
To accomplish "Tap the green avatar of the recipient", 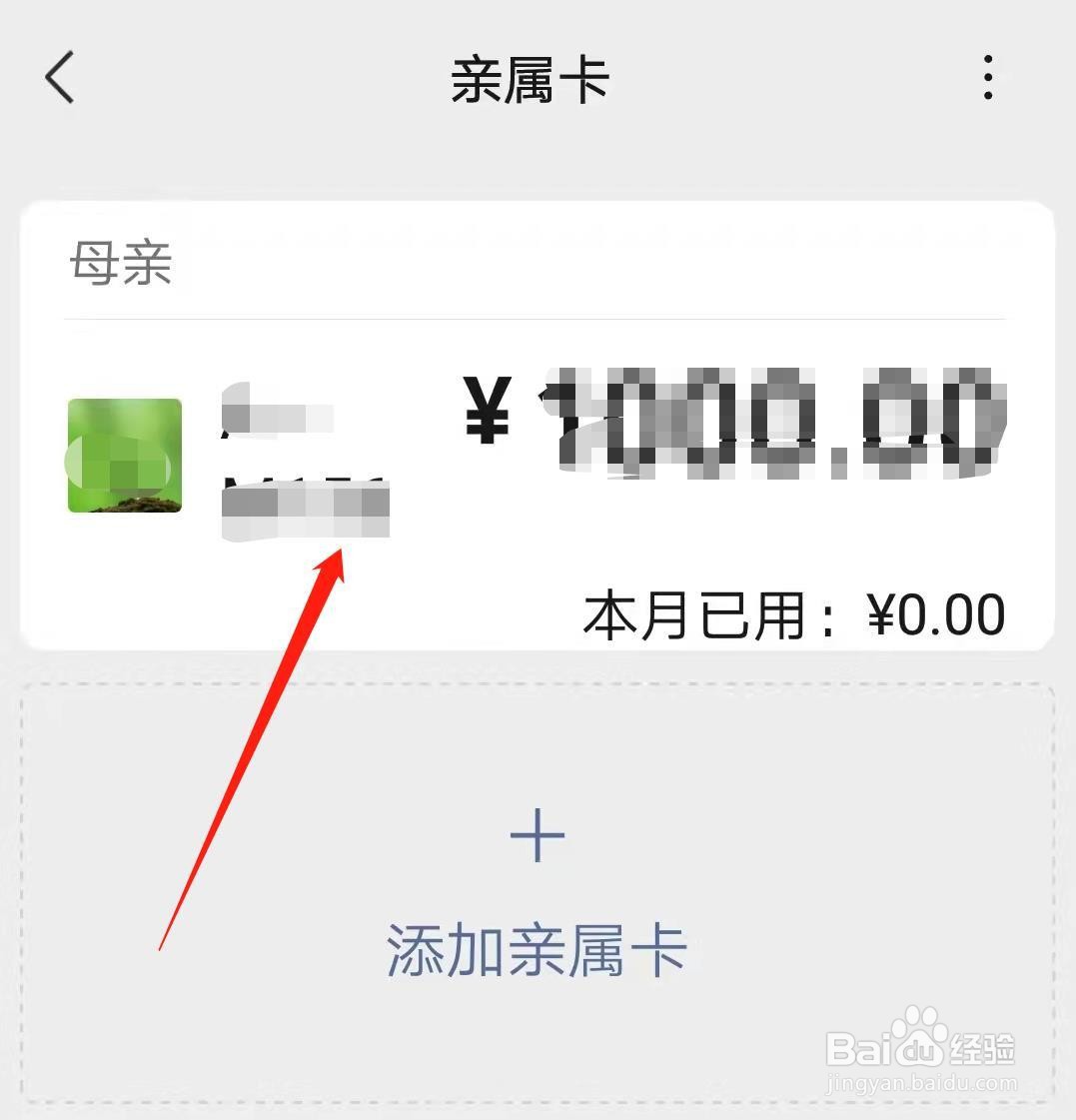I will pos(125,458).
